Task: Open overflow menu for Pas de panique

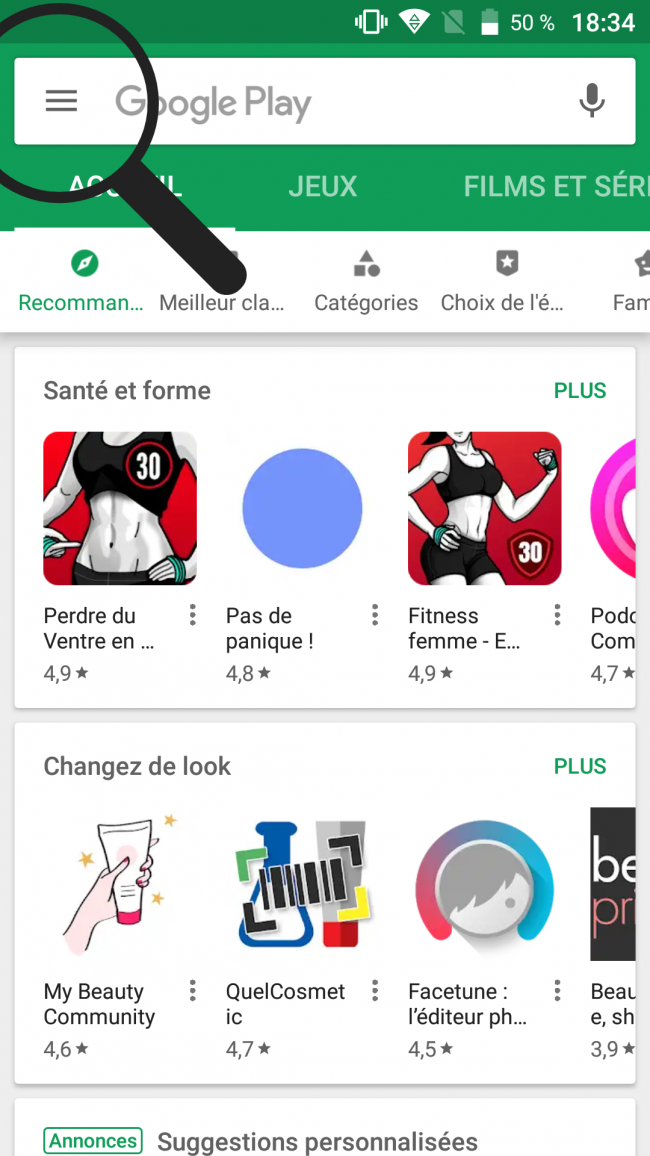Action: [375, 615]
